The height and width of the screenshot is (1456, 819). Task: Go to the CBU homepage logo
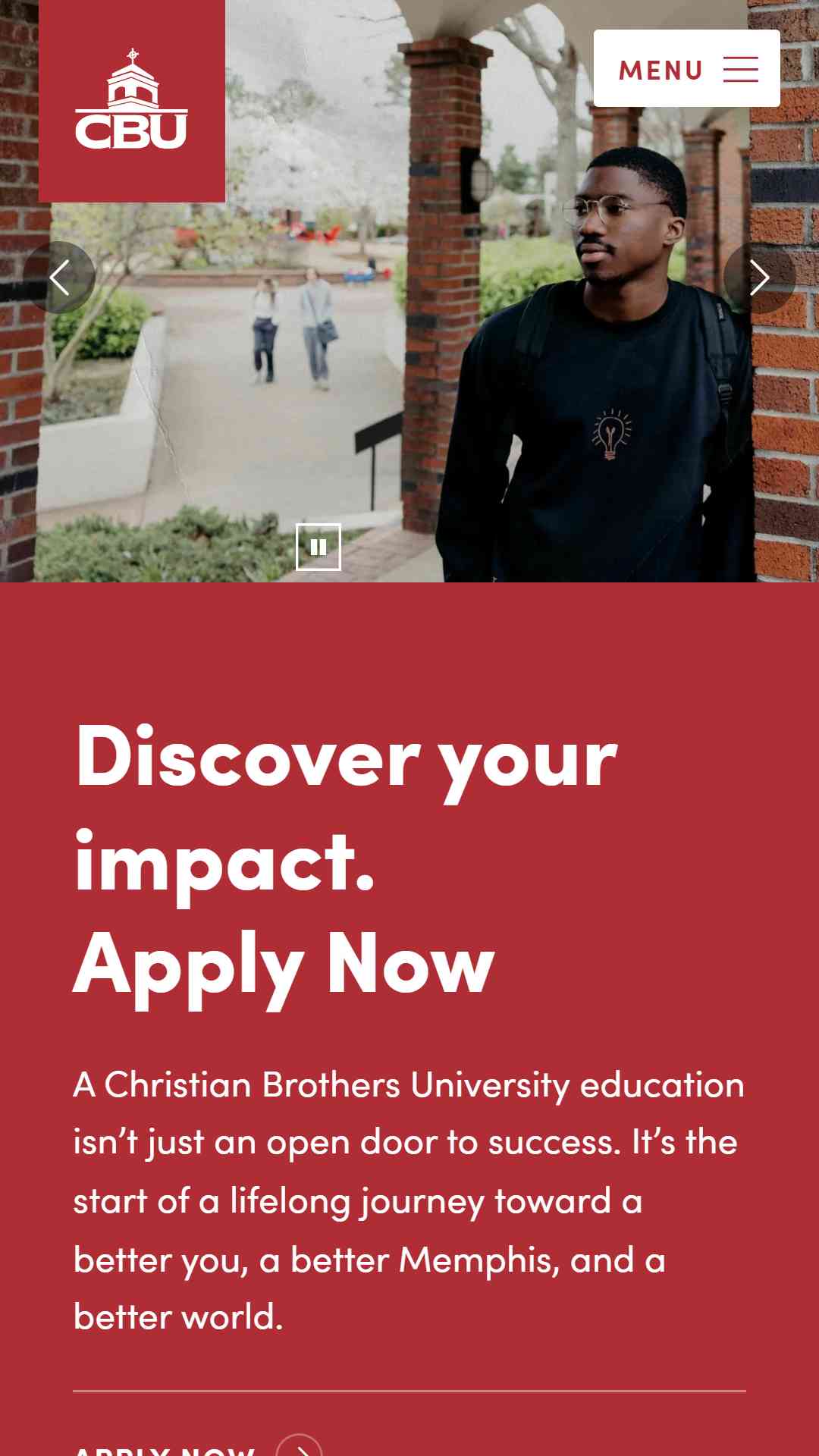tap(132, 101)
